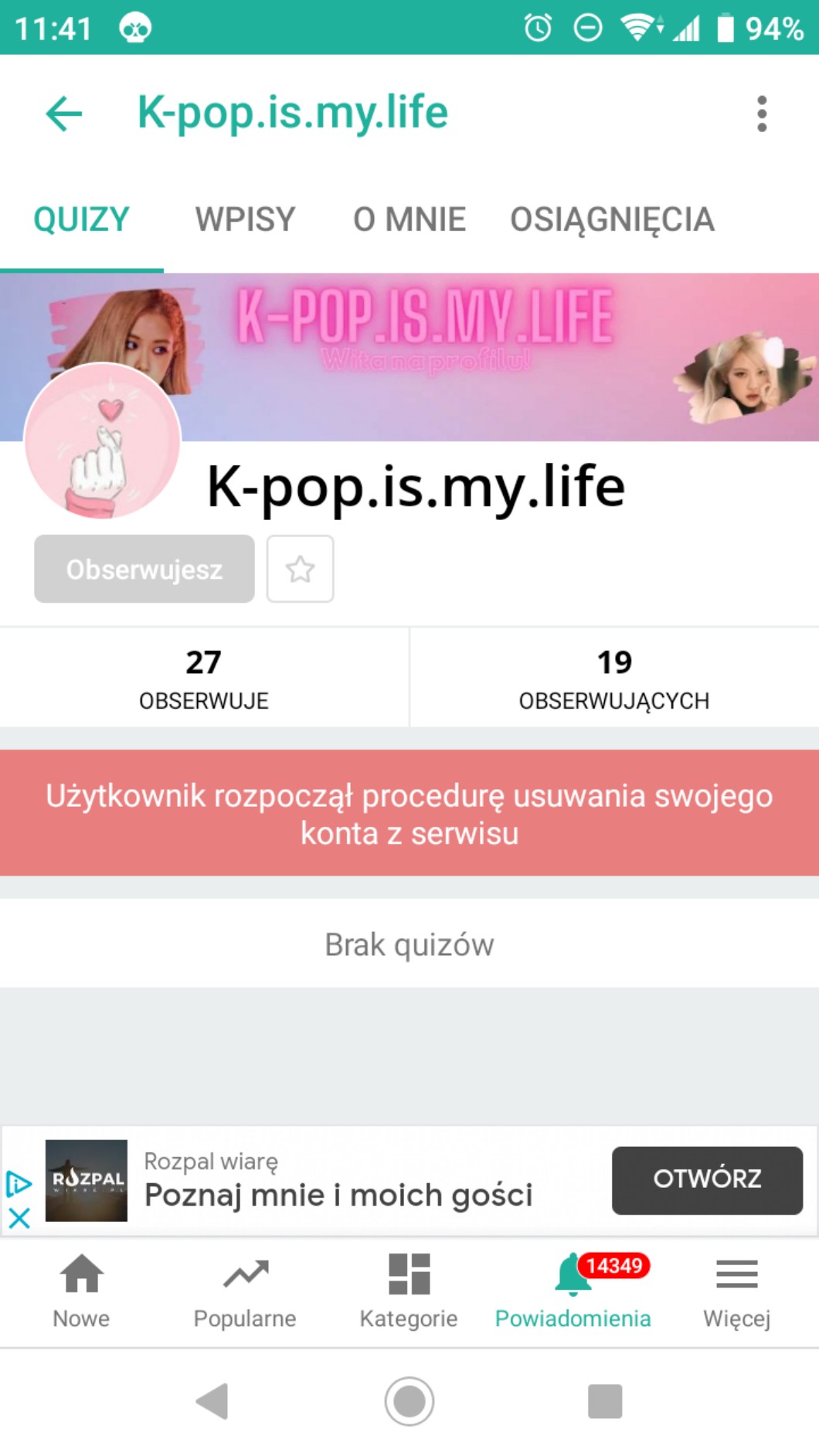View the OSIĄGNIĘCIA tab
This screenshot has height=1456, width=819.
(612, 219)
